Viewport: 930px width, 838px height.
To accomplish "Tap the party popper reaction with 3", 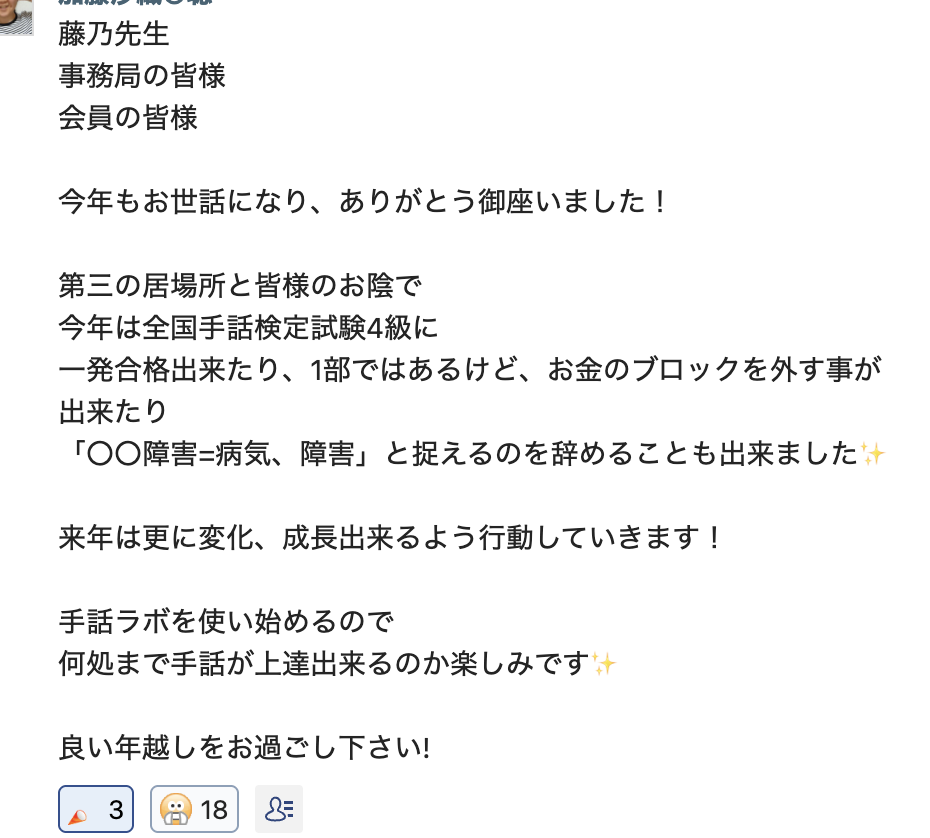I will [96, 809].
